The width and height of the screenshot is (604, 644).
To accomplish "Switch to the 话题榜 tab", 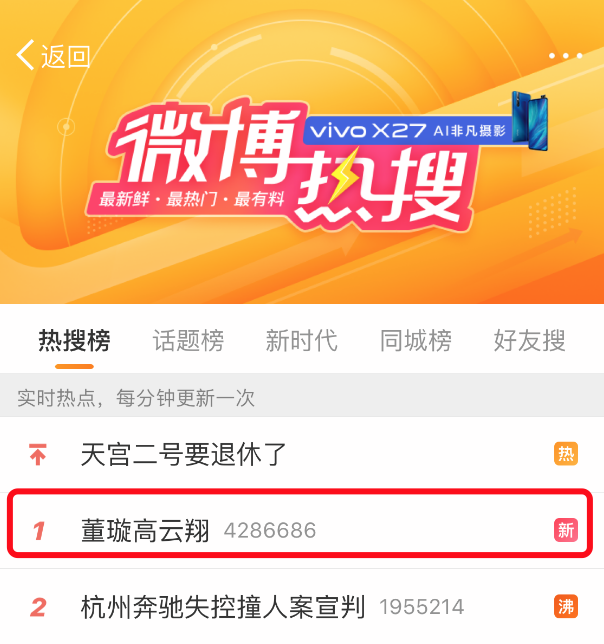I will [188, 341].
